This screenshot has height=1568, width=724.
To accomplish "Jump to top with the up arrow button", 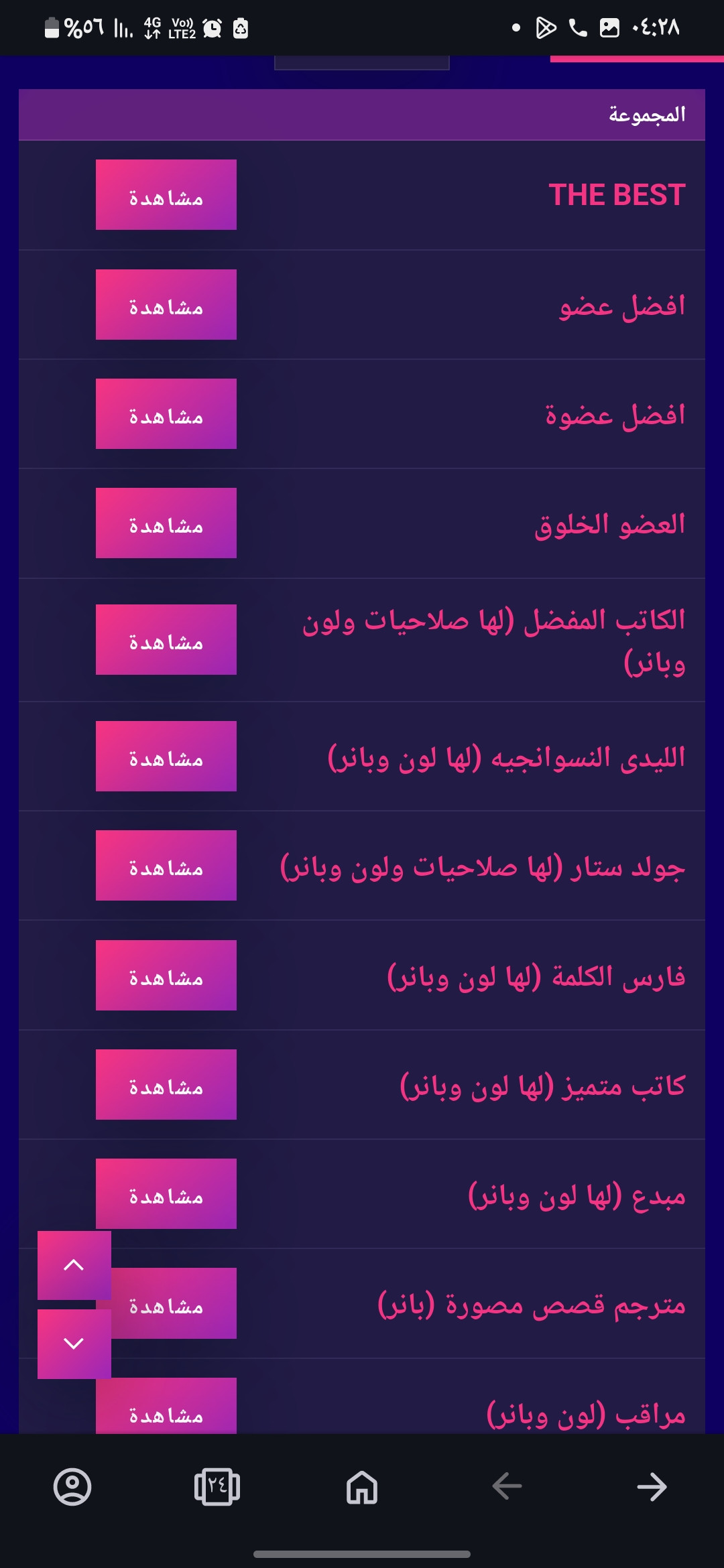I will coord(74,1265).
